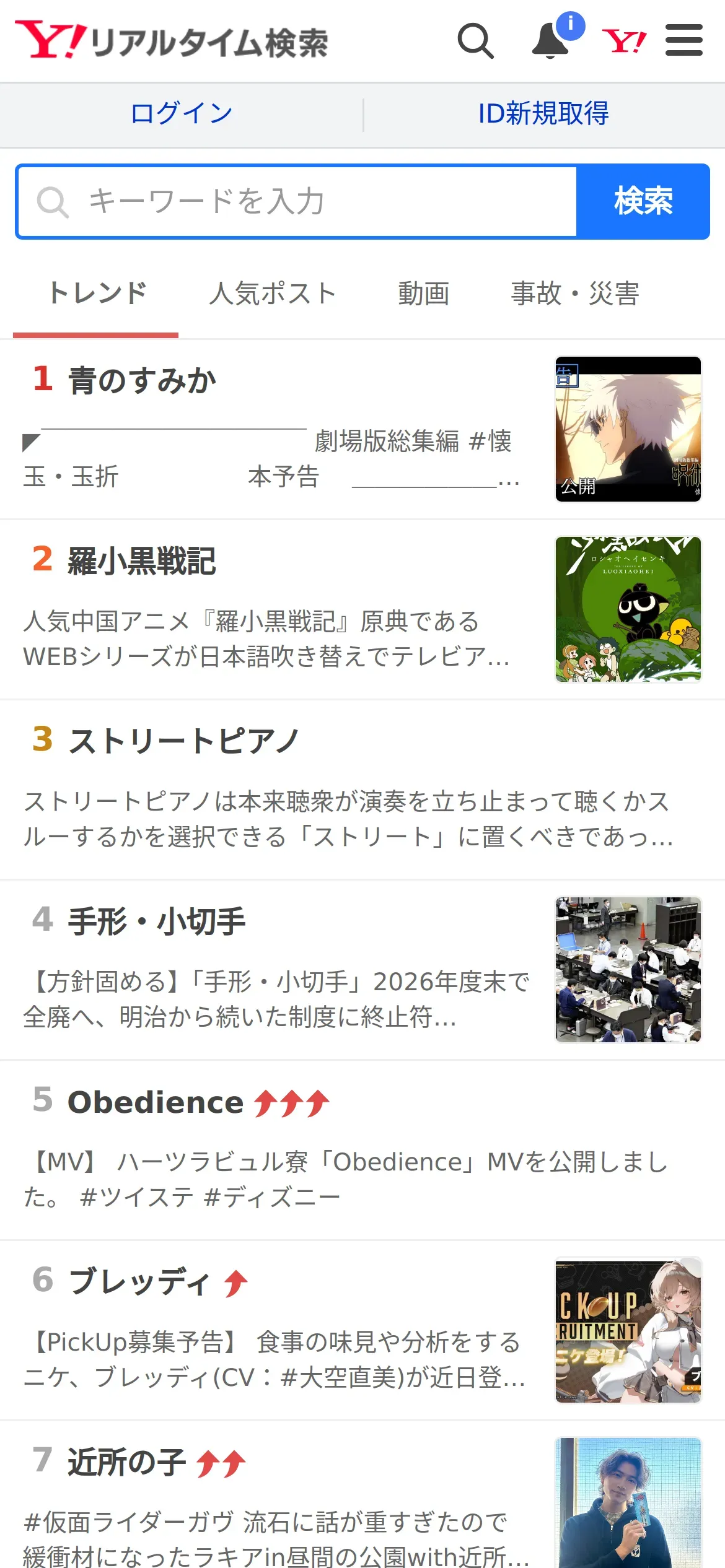The width and height of the screenshot is (725, 1568).
Task: Open trend number one 青のすみか
Action: [143, 380]
